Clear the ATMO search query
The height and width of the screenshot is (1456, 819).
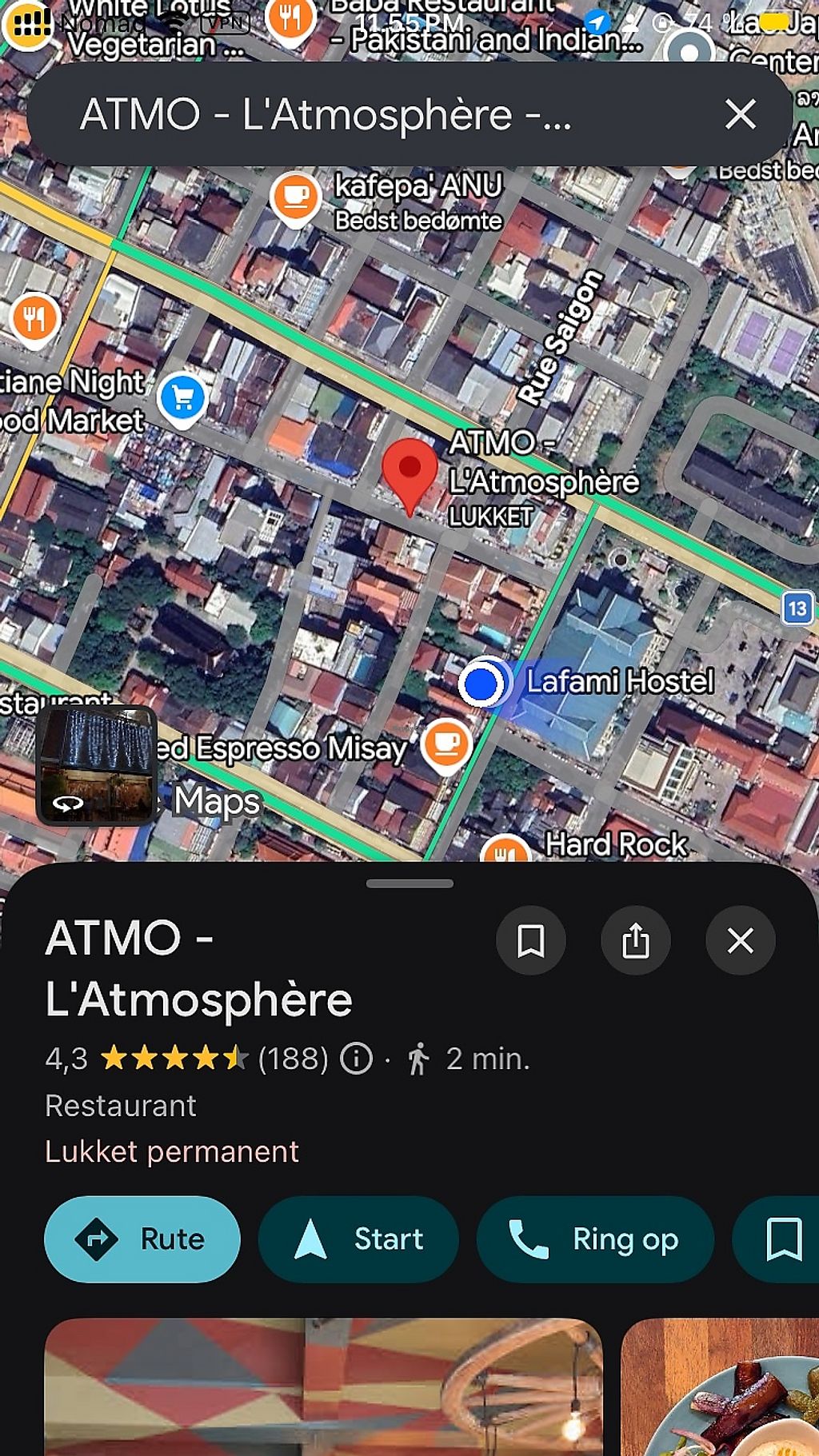(740, 114)
